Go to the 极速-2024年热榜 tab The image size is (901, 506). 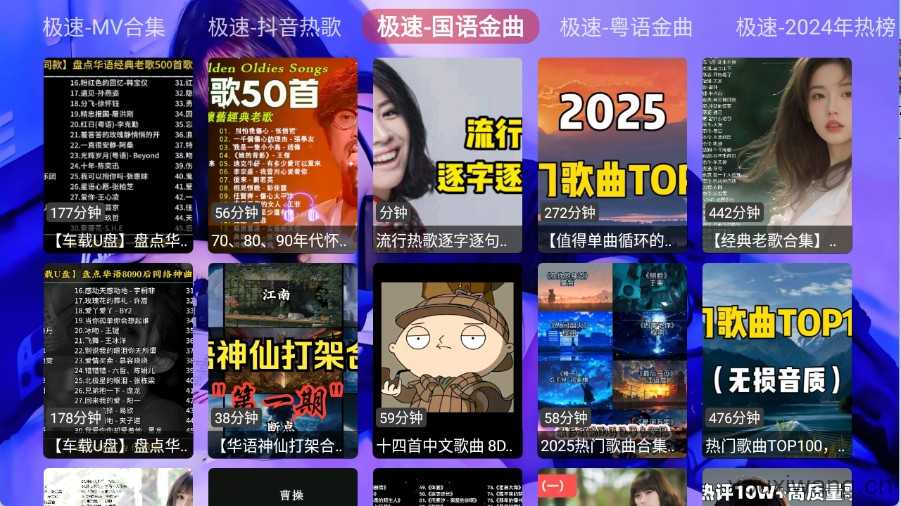pos(816,27)
